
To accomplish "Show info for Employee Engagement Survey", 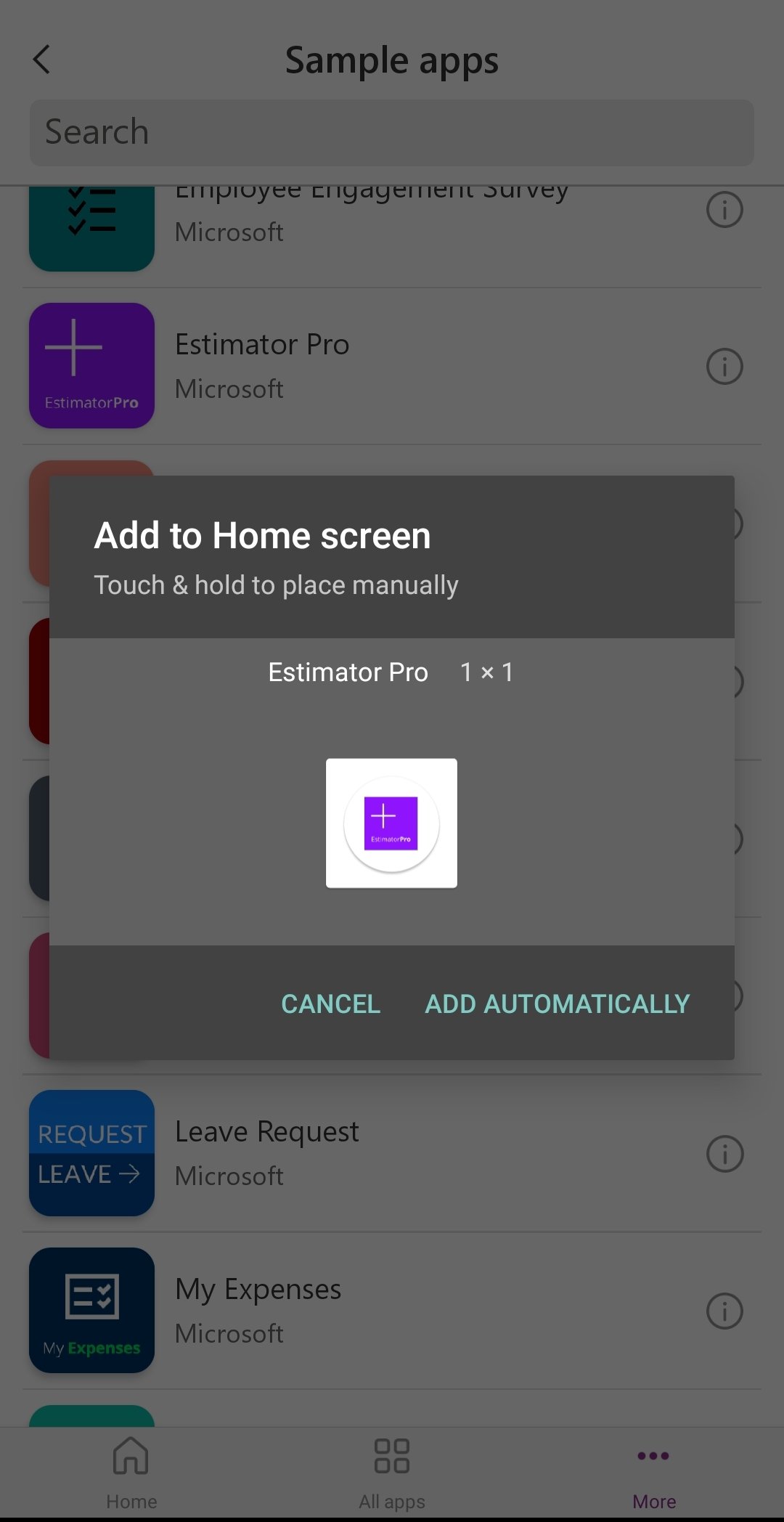I will (724, 210).
